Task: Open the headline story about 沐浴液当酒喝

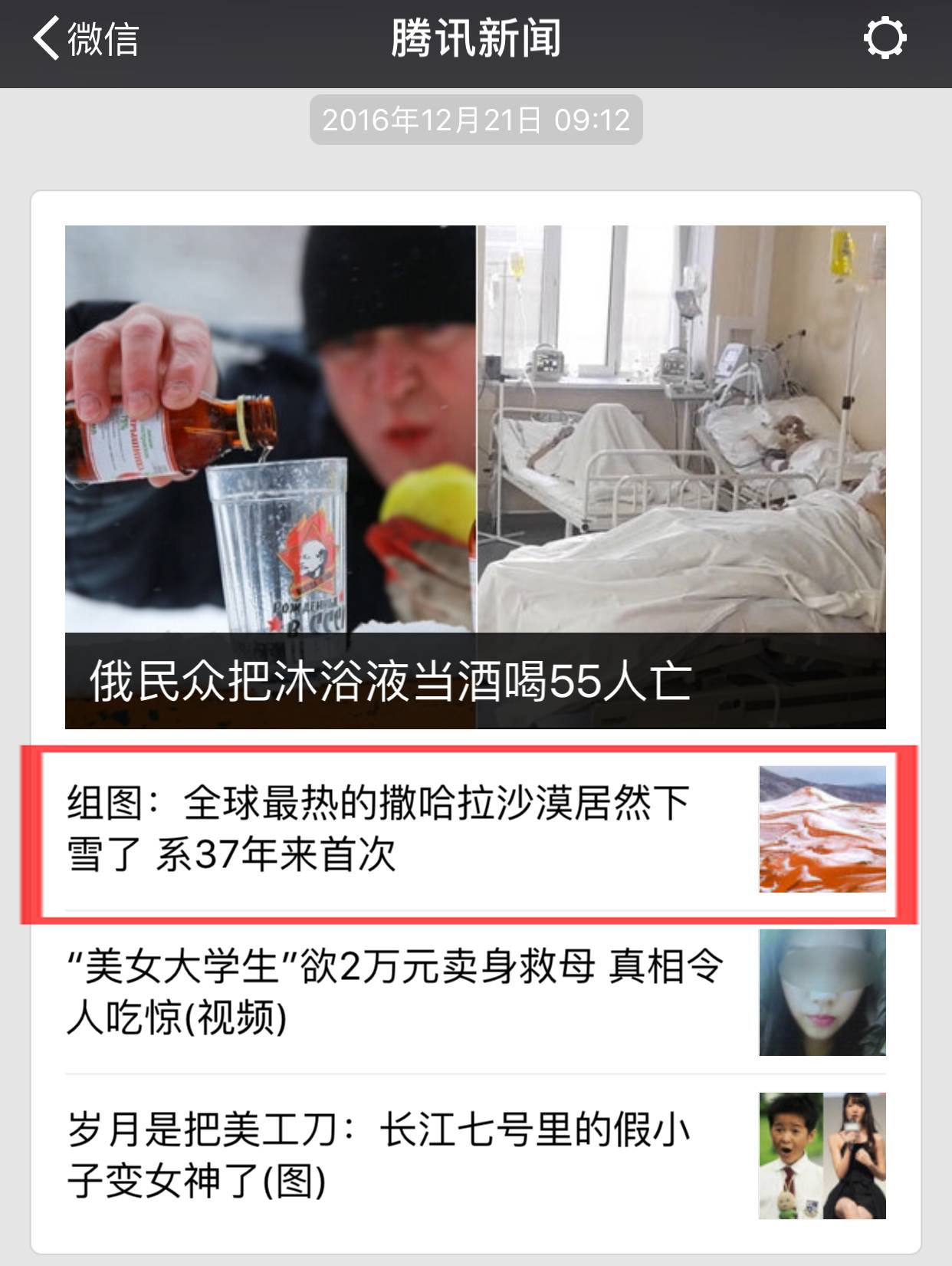Action: tap(475, 475)
